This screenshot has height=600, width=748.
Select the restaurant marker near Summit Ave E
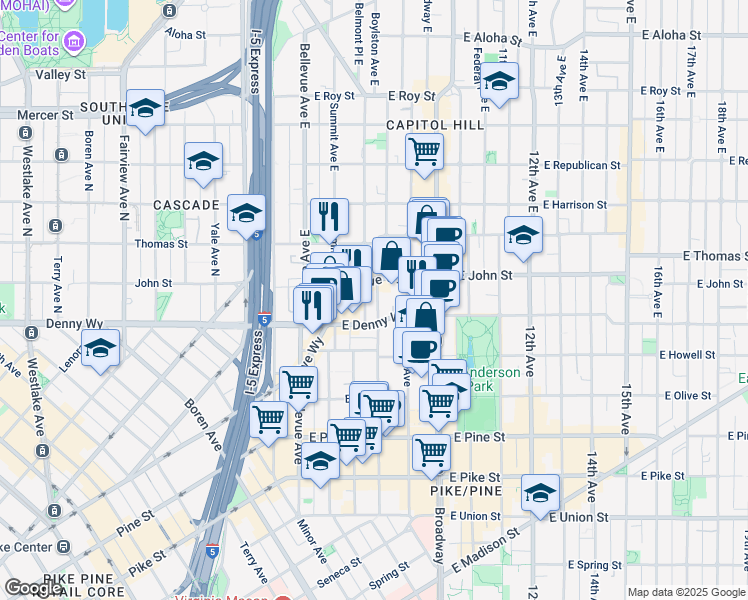[329, 217]
